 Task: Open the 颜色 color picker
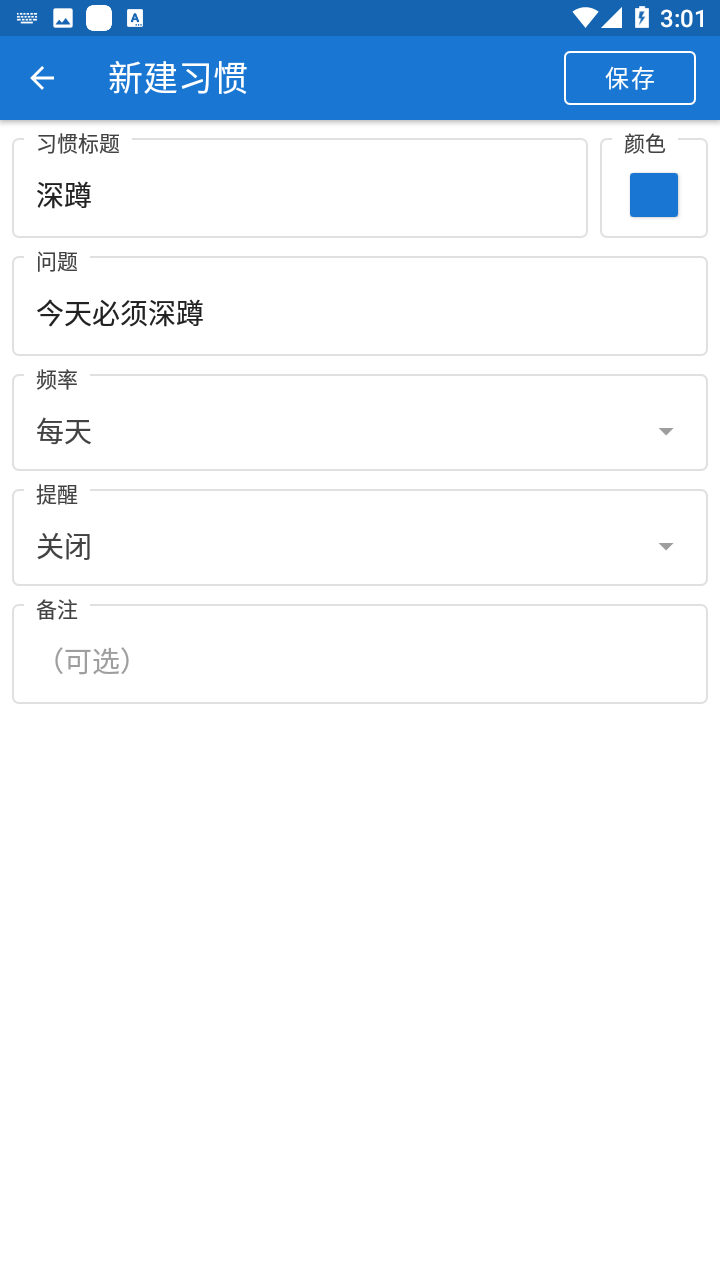(654, 195)
